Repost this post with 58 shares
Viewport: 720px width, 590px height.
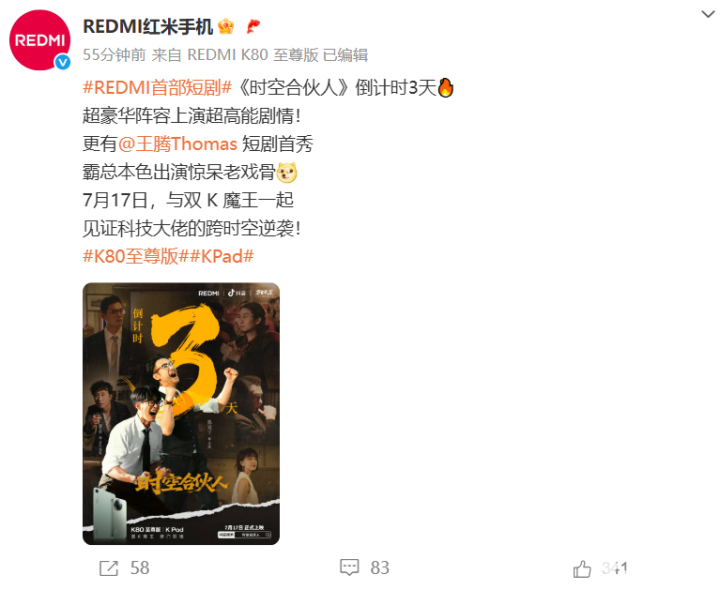125,568
